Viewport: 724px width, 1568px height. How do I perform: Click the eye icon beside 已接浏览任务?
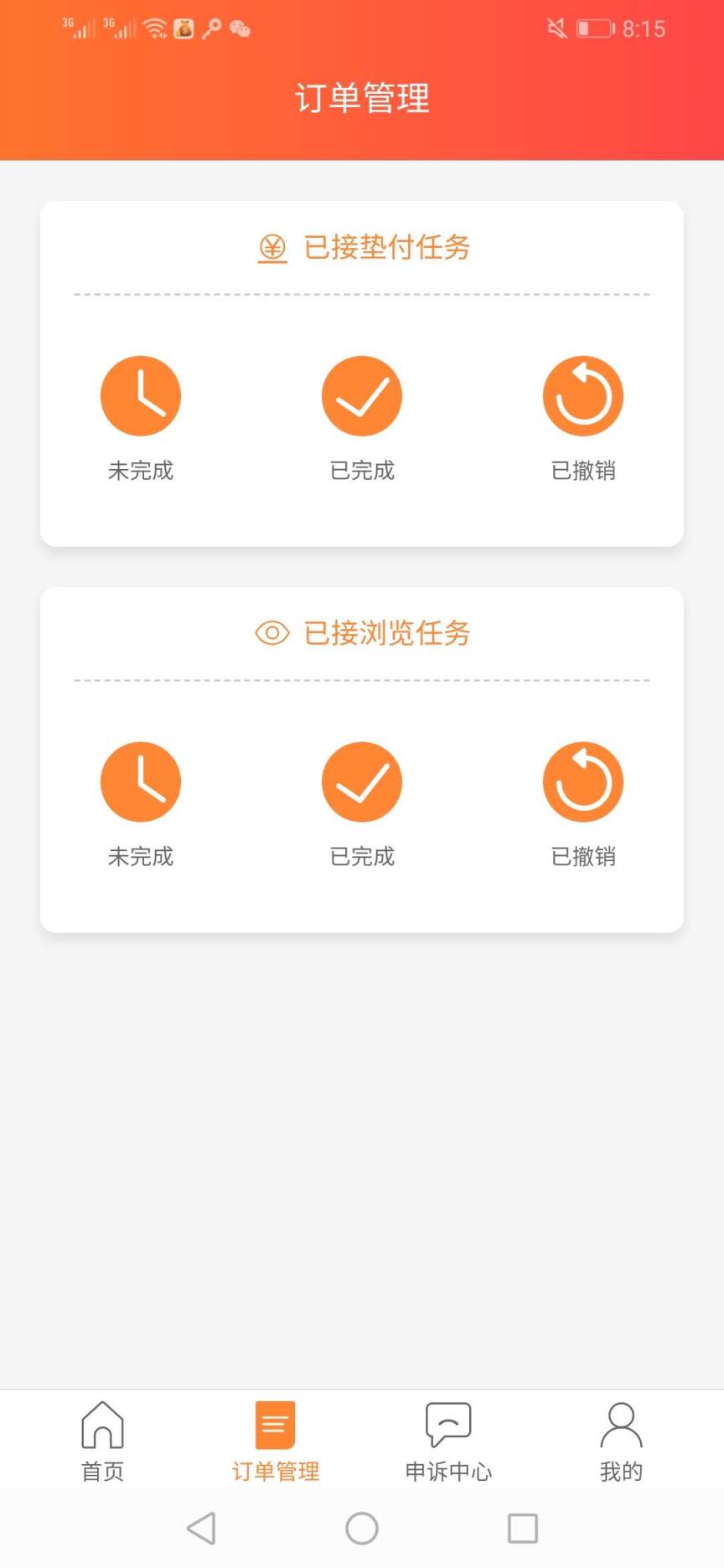[271, 634]
